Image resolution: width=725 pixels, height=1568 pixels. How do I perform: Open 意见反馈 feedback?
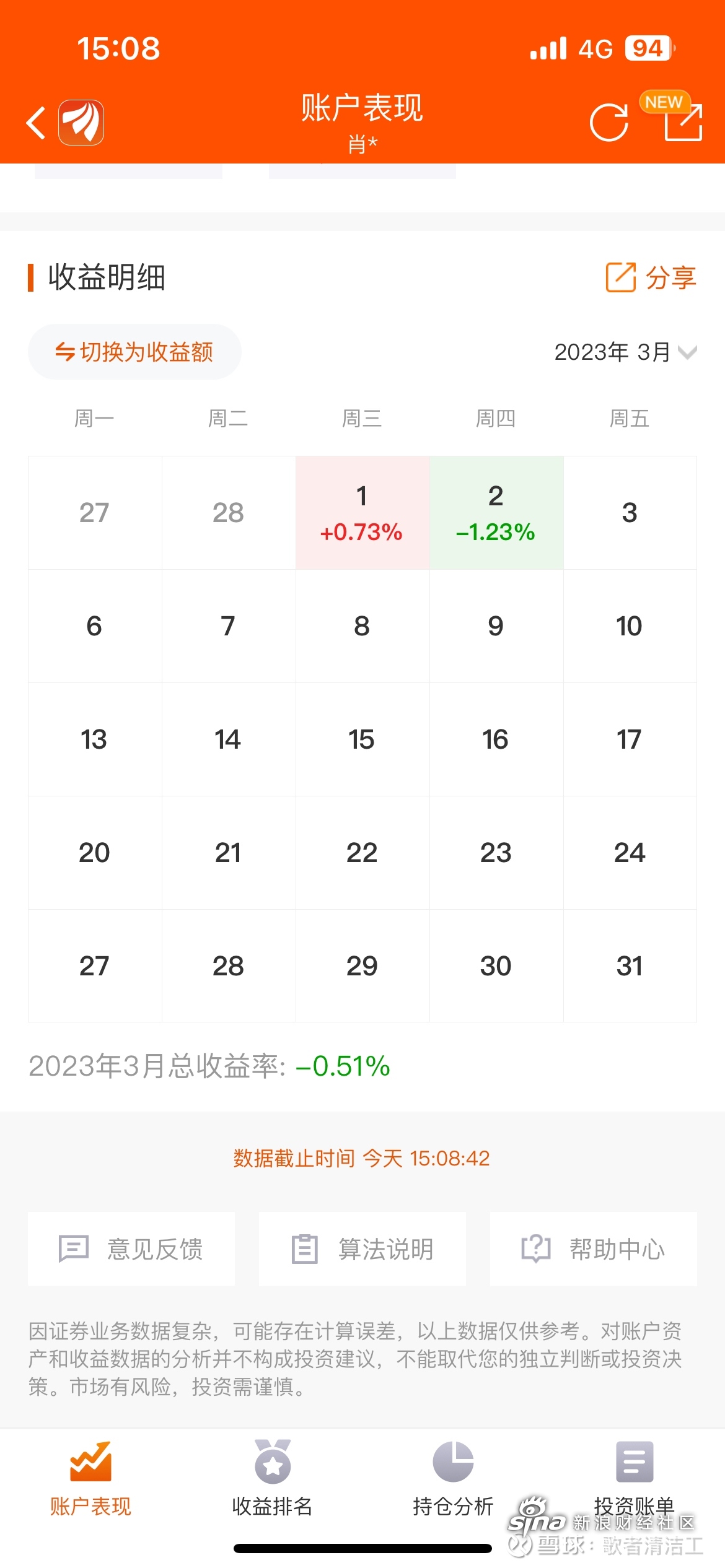point(131,1248)
